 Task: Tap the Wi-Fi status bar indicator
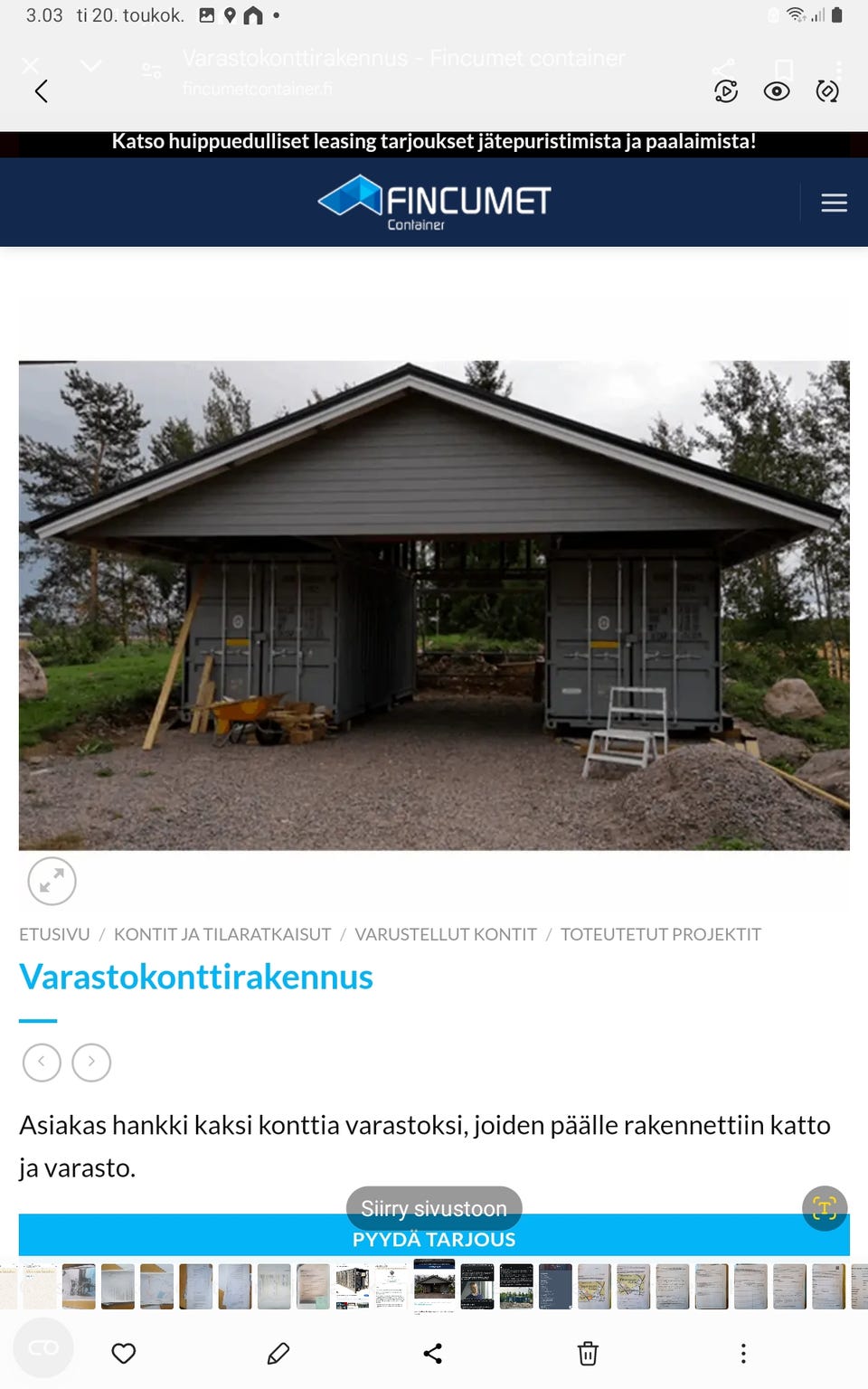(796, 14)
